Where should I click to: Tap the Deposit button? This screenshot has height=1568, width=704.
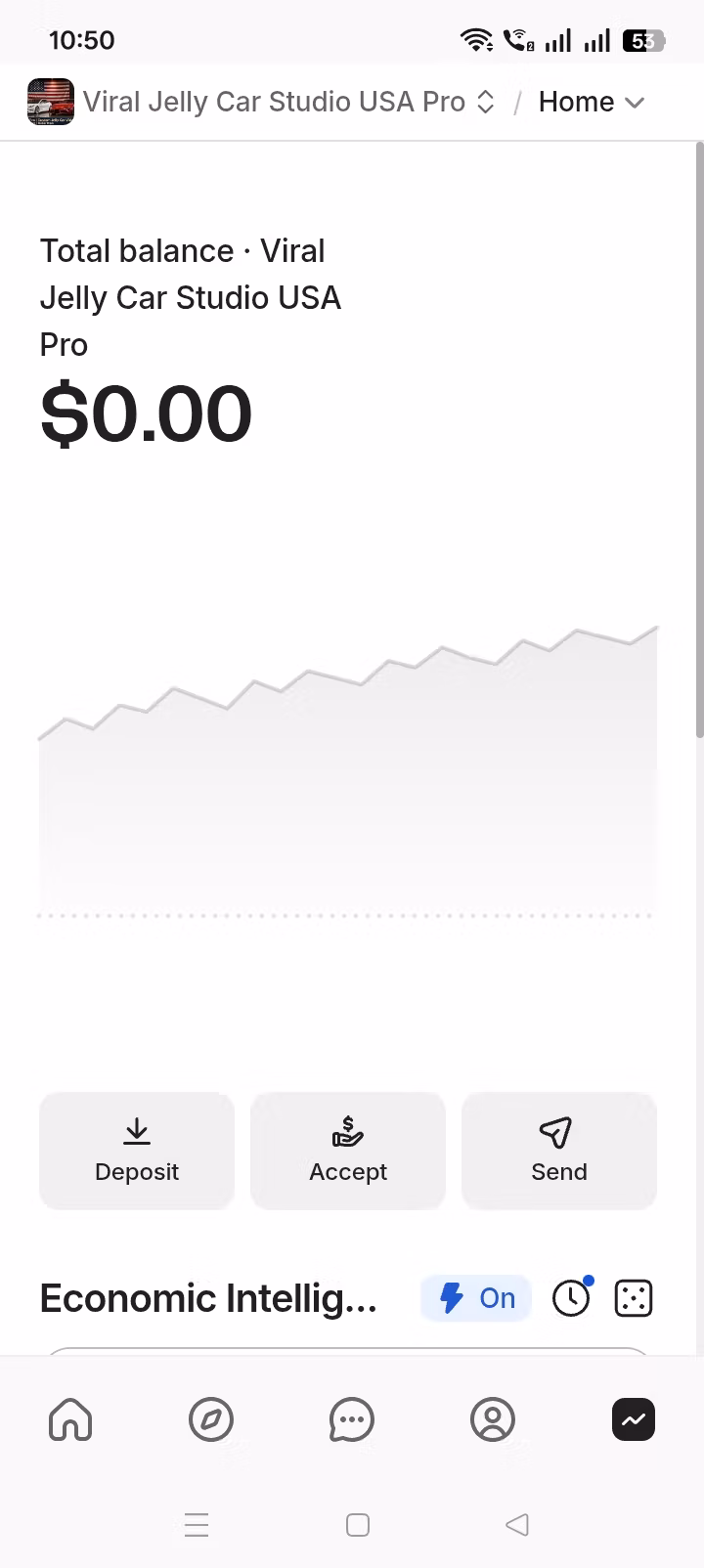point(137,1151)
